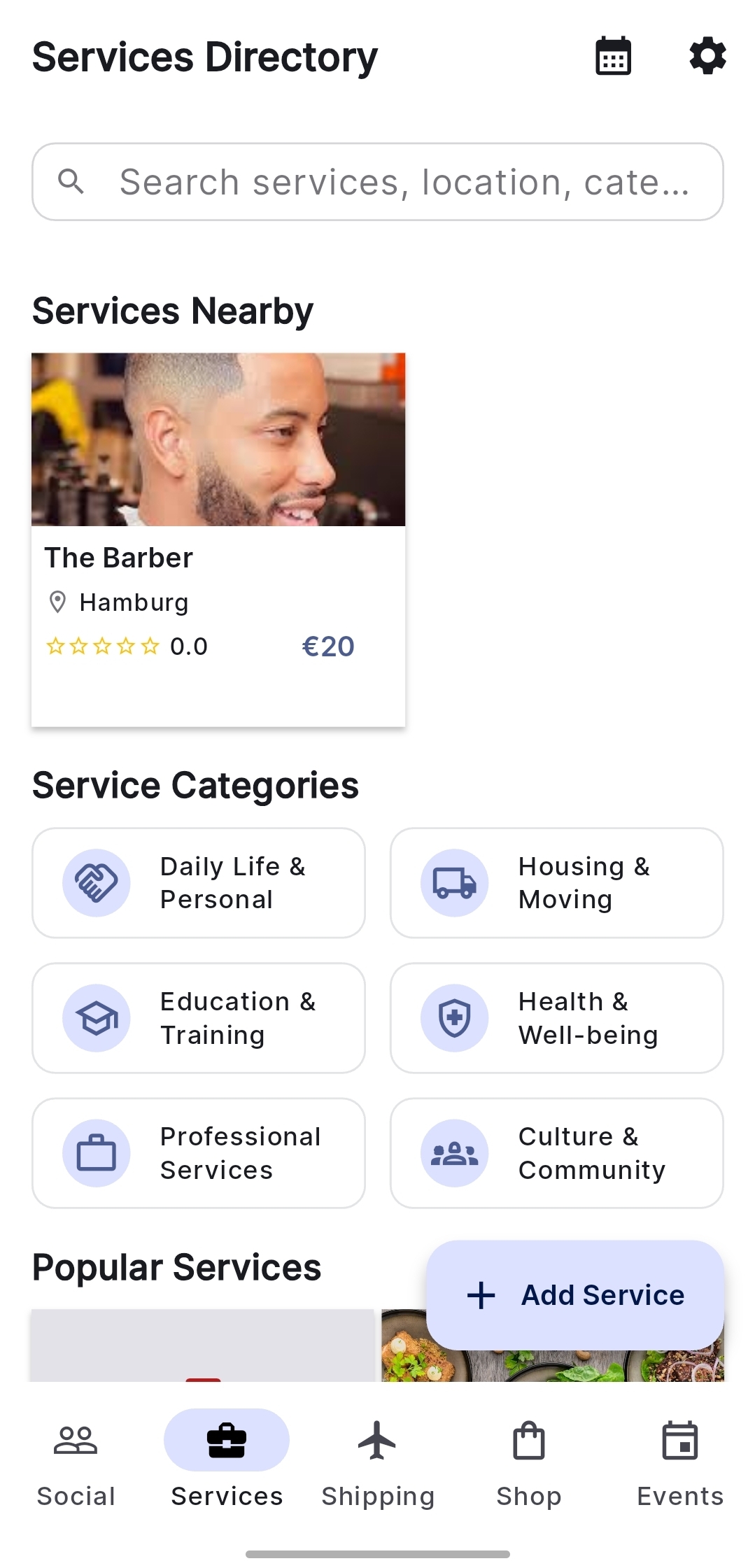Open the Shop bag icon

click(529, 1441)
